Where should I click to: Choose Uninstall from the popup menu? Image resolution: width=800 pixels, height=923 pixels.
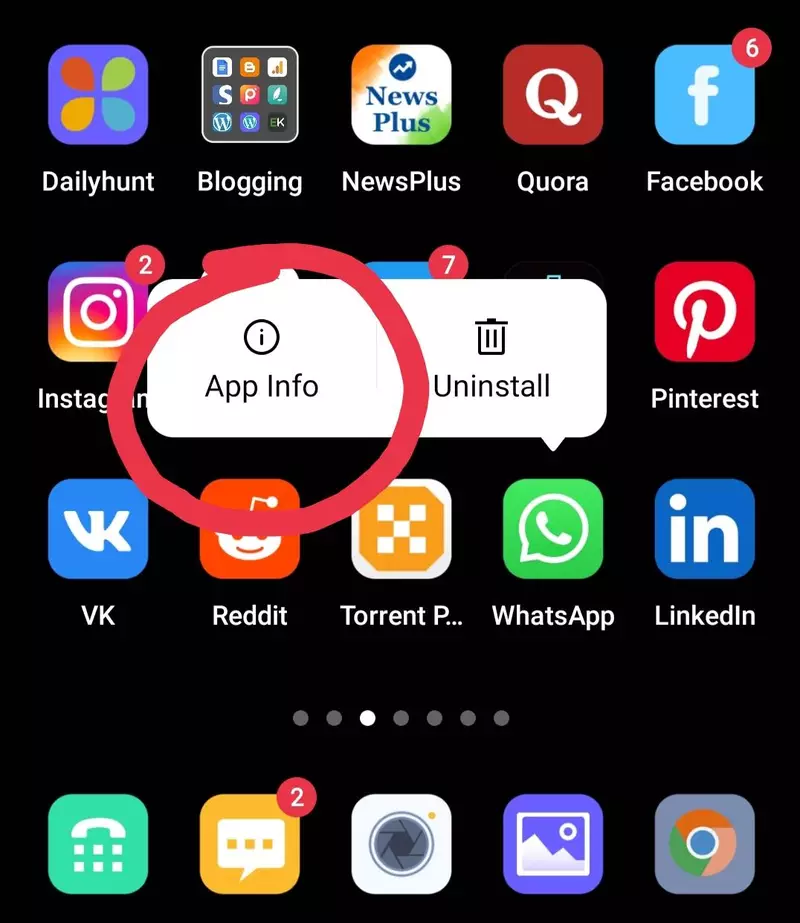click(491, 360)
